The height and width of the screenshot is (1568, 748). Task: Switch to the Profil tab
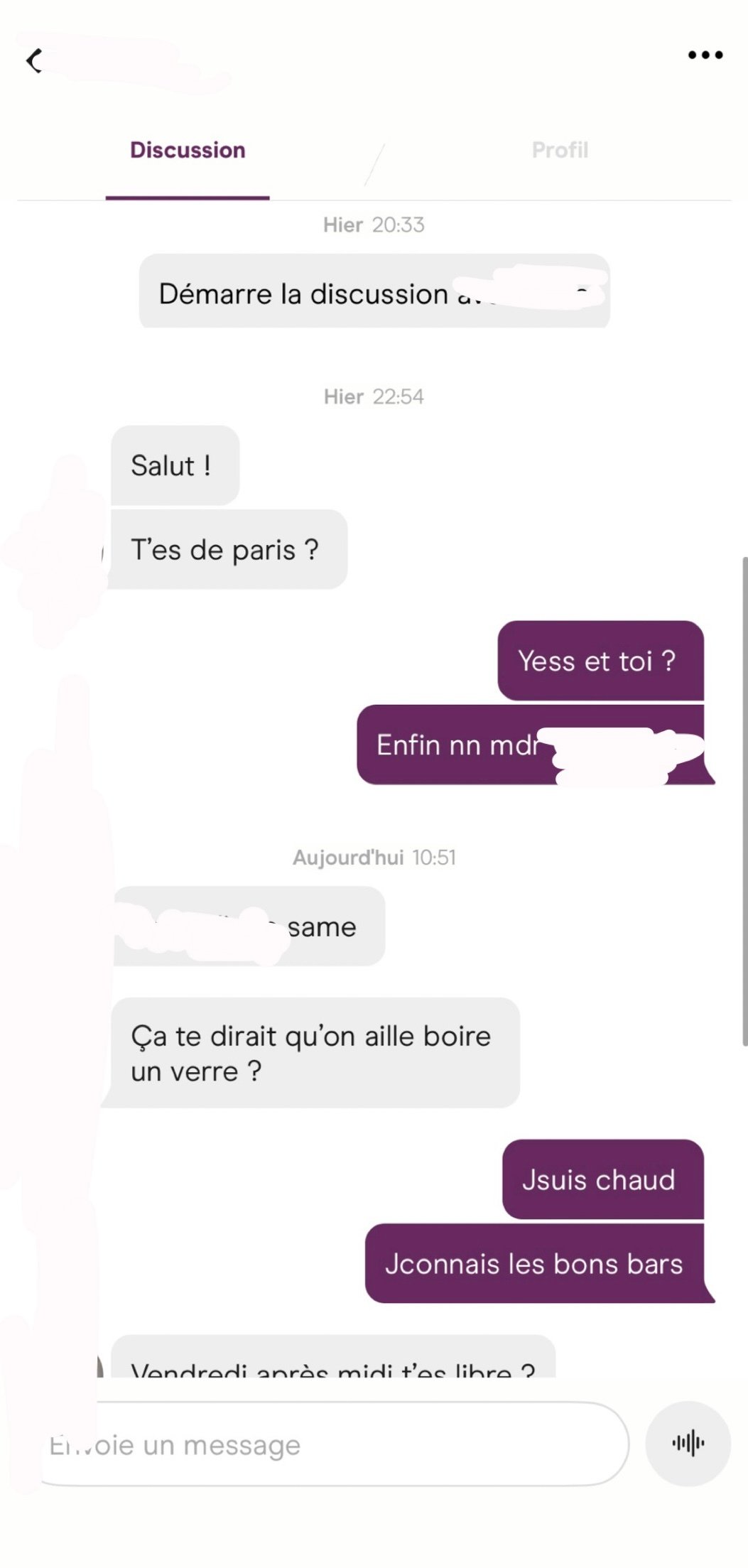tap(560, 150)
